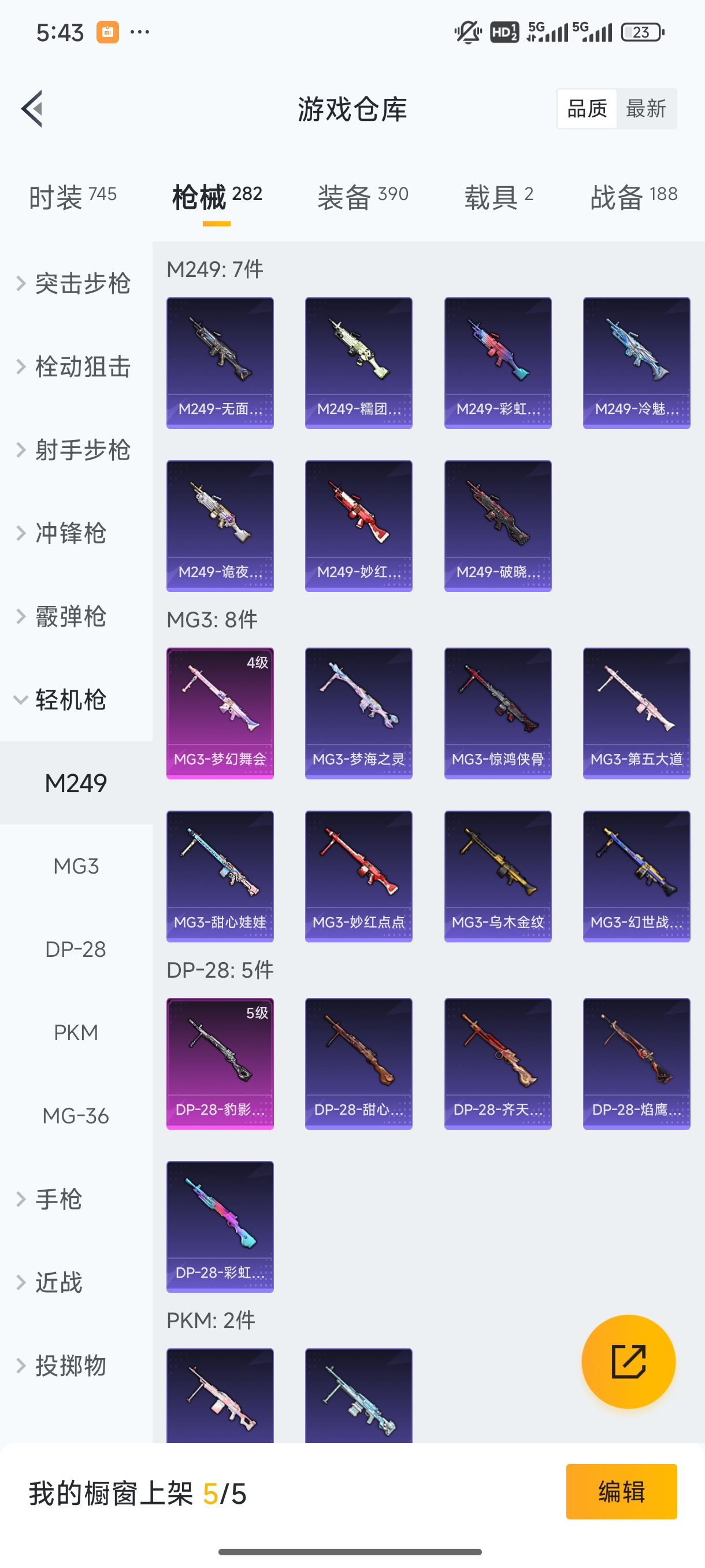Switch to the 装备 tab
Image resolution: width=705 pixels, height=1568 pixels.
pos(362,197)
